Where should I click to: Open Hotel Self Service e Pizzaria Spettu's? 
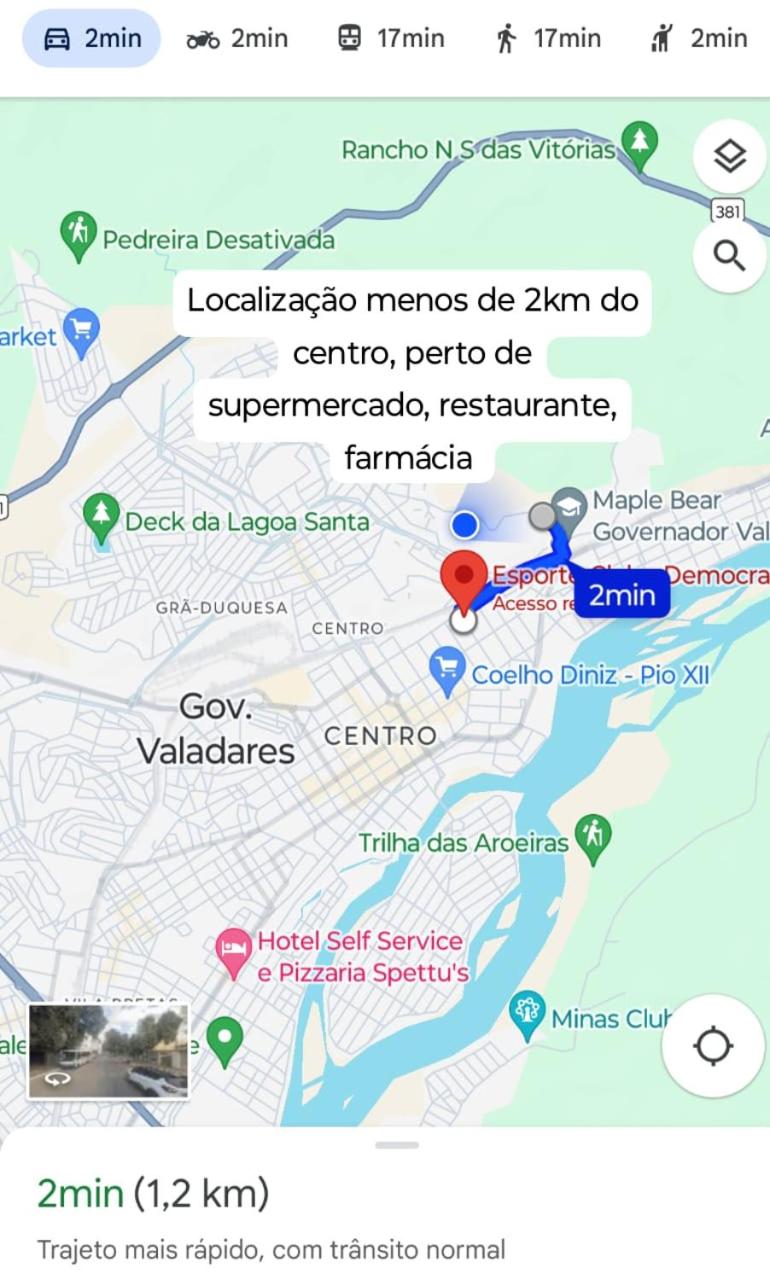click(x=234, y=953)
